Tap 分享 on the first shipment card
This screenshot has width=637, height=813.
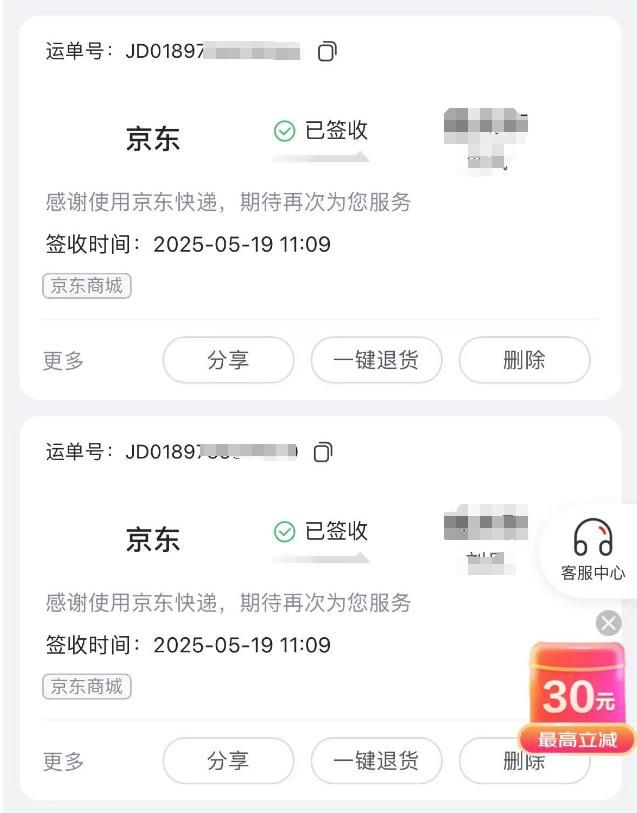click(228, 360)
